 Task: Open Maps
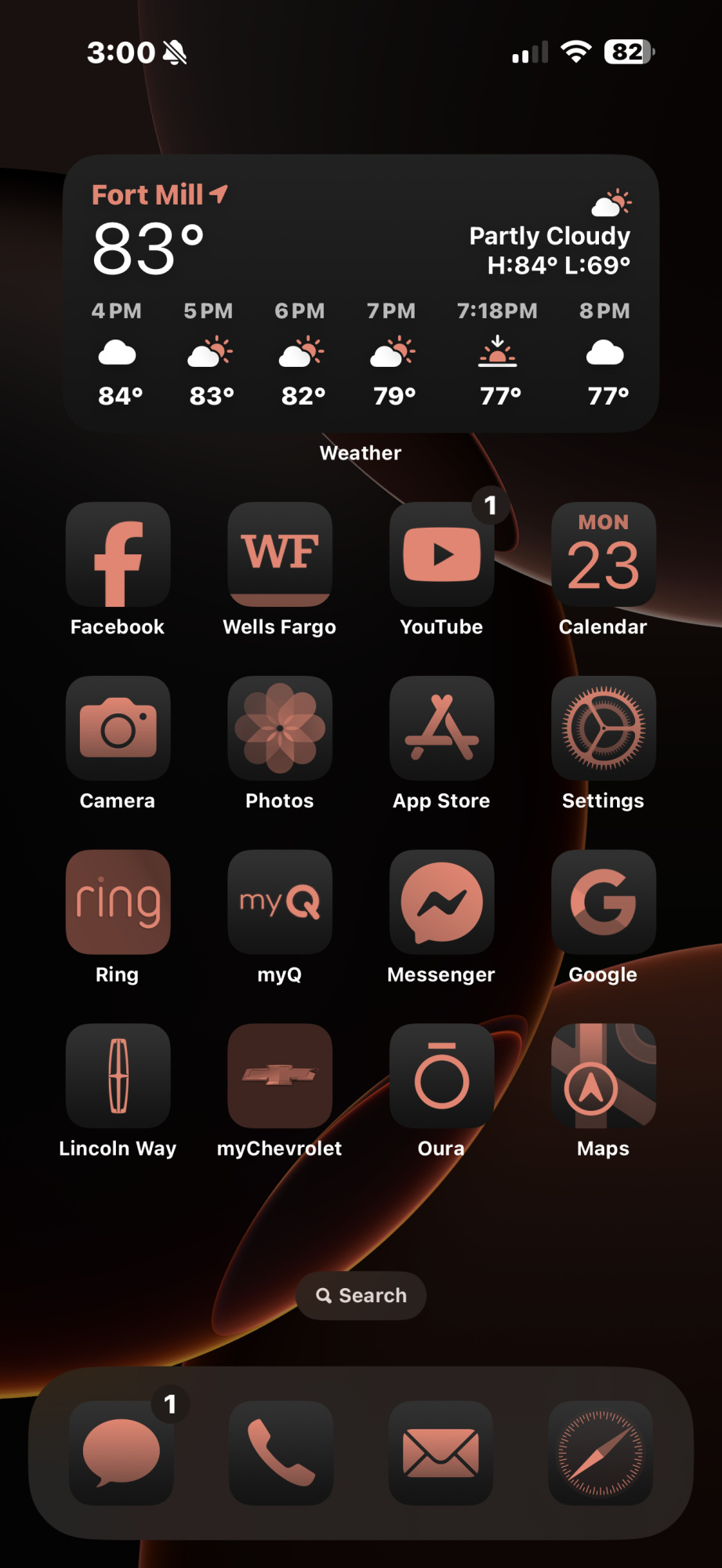604,1076
